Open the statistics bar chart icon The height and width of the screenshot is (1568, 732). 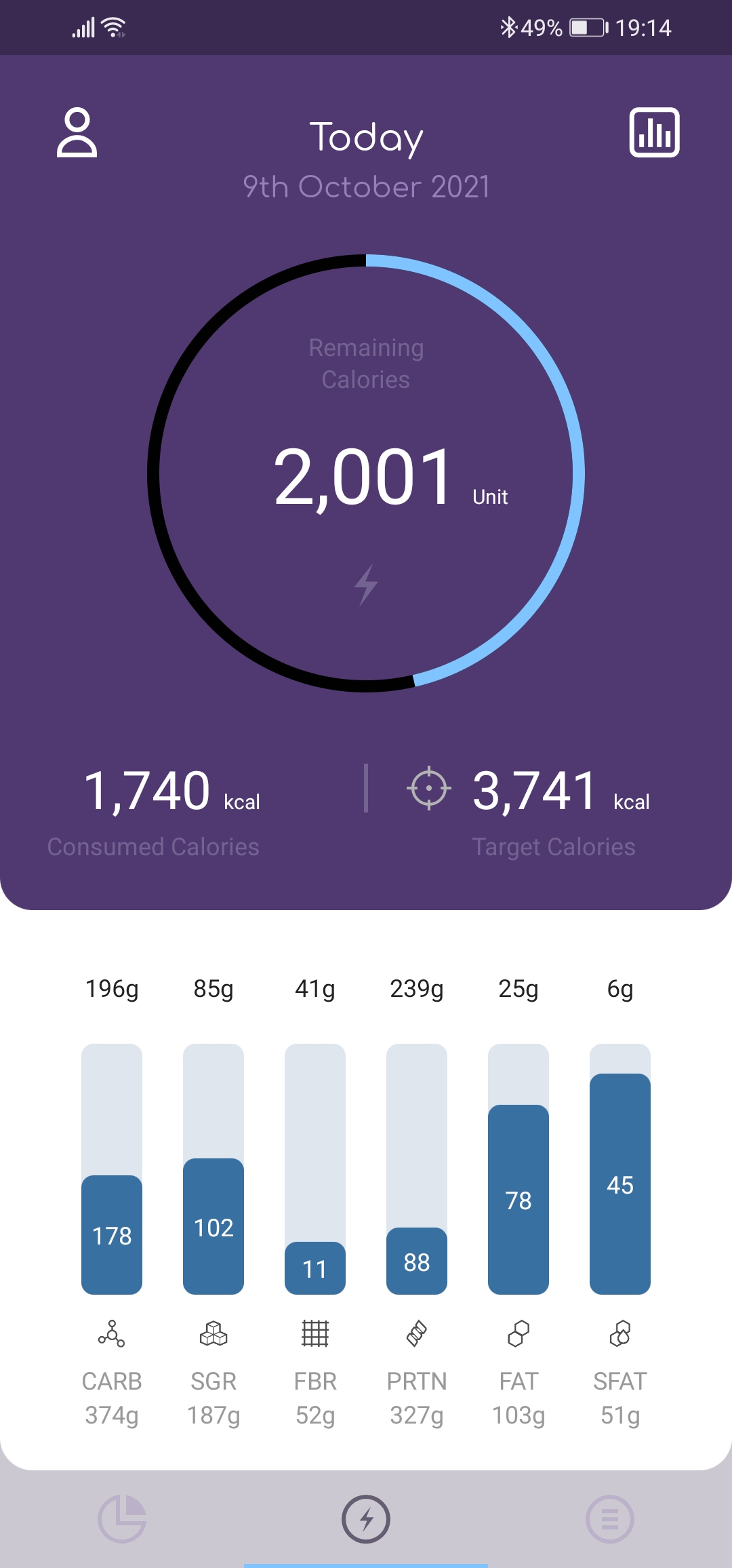654,132
